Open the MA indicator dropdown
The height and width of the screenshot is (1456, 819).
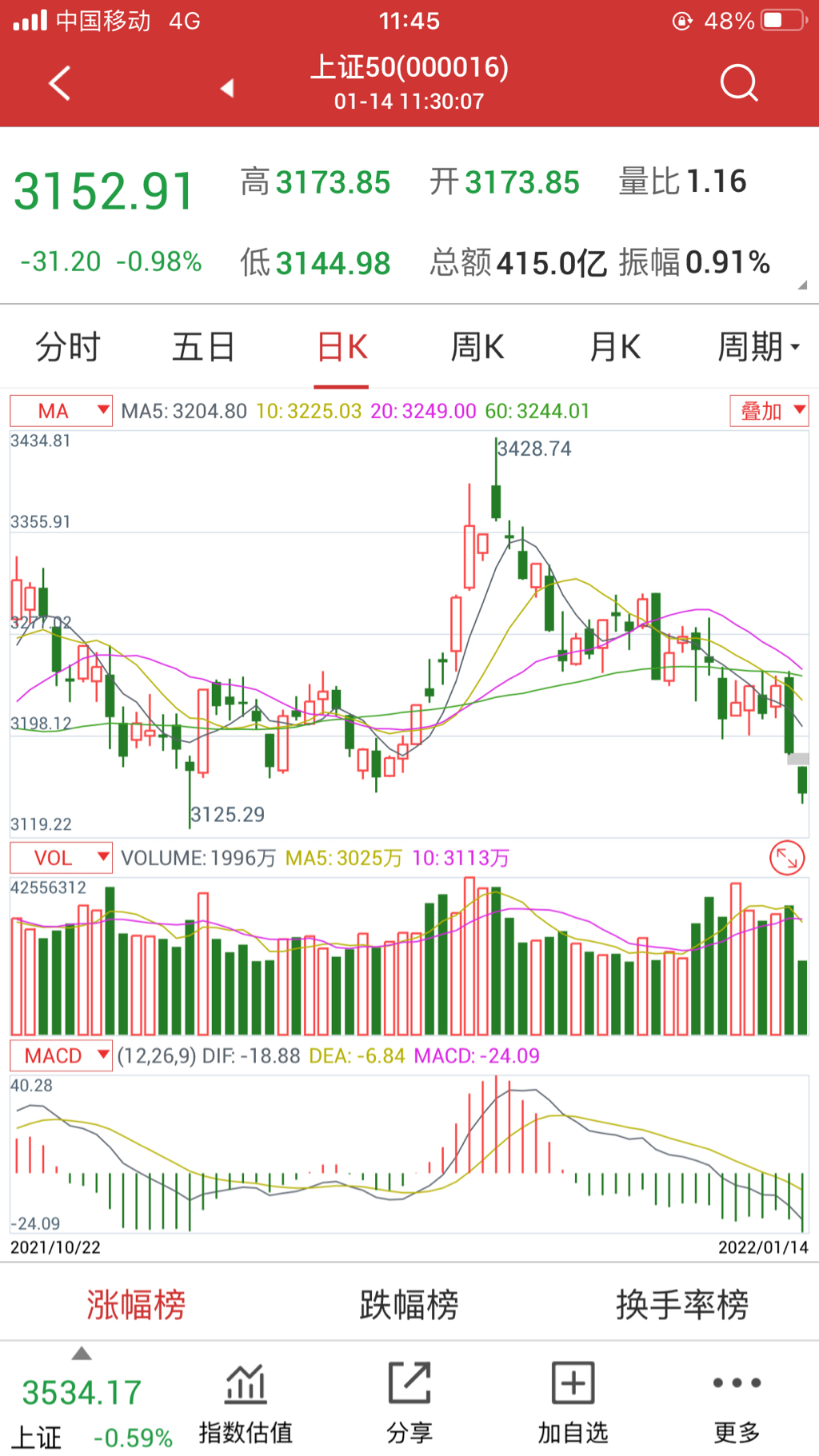pyautogui.click(x=62, y=411)
